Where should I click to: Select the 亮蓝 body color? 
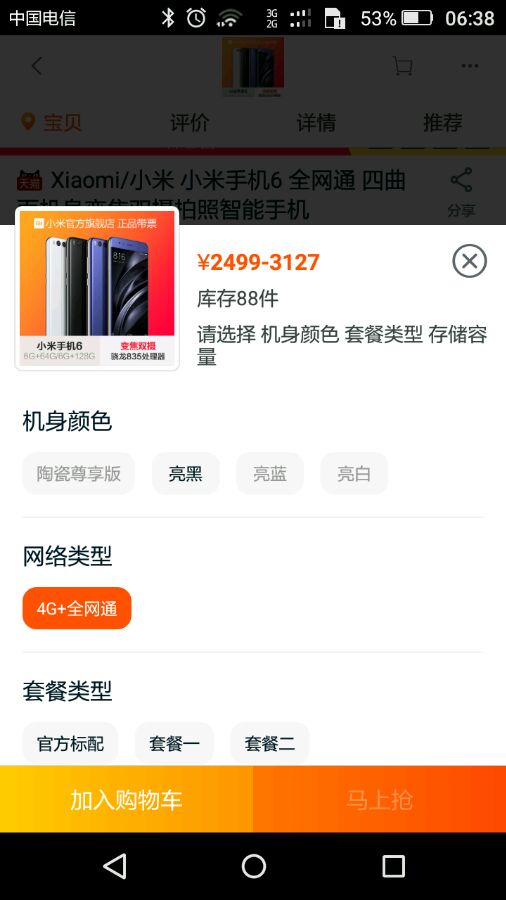click(x=270, y=474)
